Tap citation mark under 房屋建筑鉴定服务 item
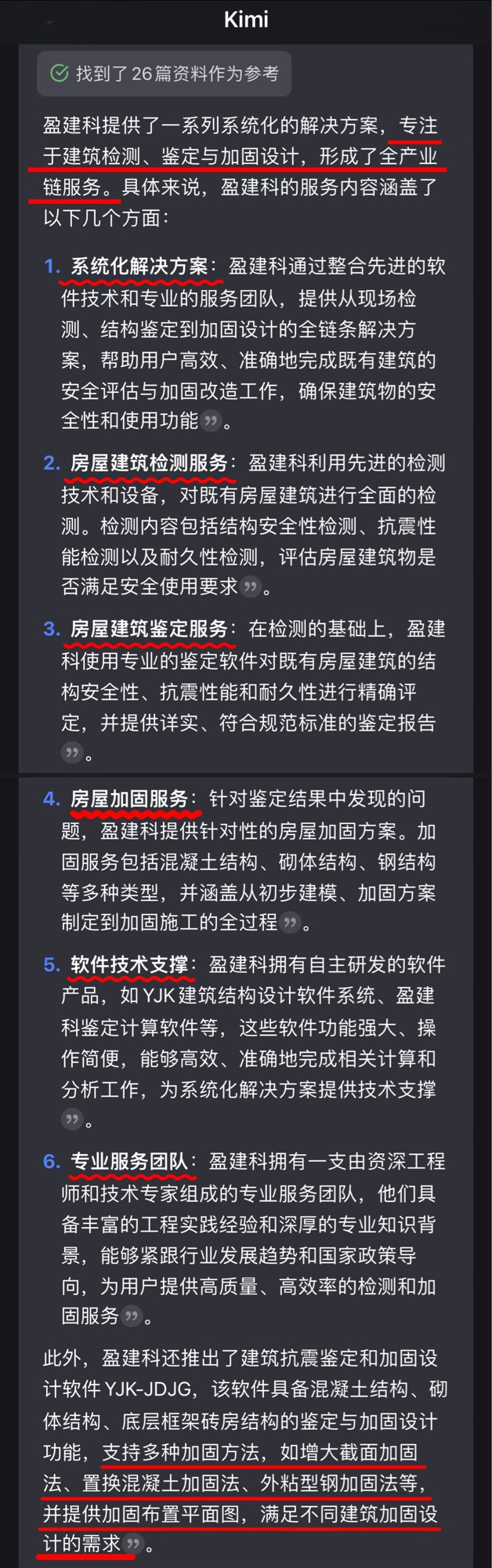Viewport: 492px width, 1568px height. 71,753
